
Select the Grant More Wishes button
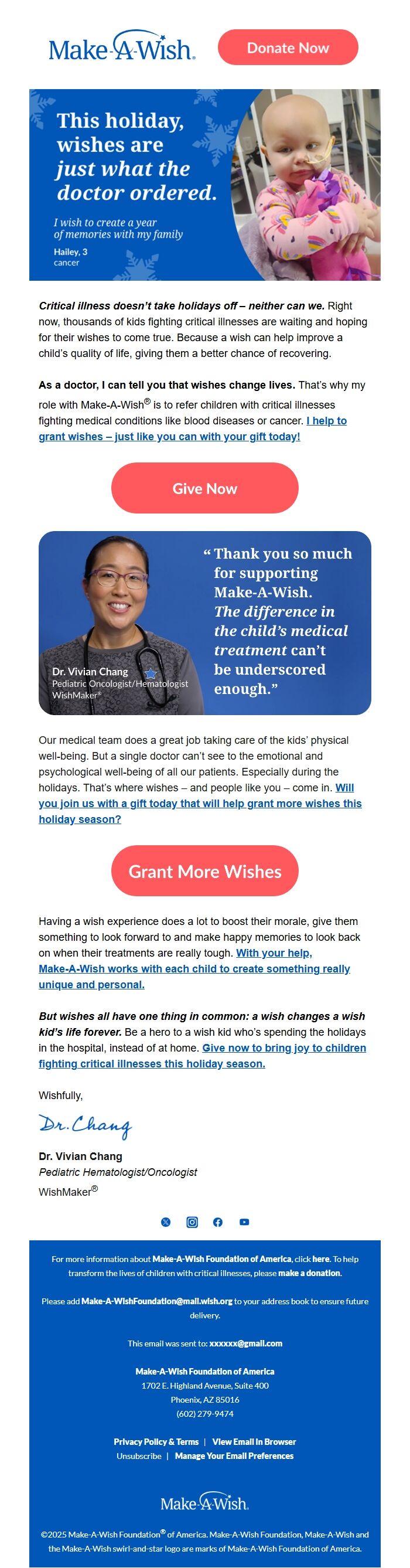coord(204,871)
